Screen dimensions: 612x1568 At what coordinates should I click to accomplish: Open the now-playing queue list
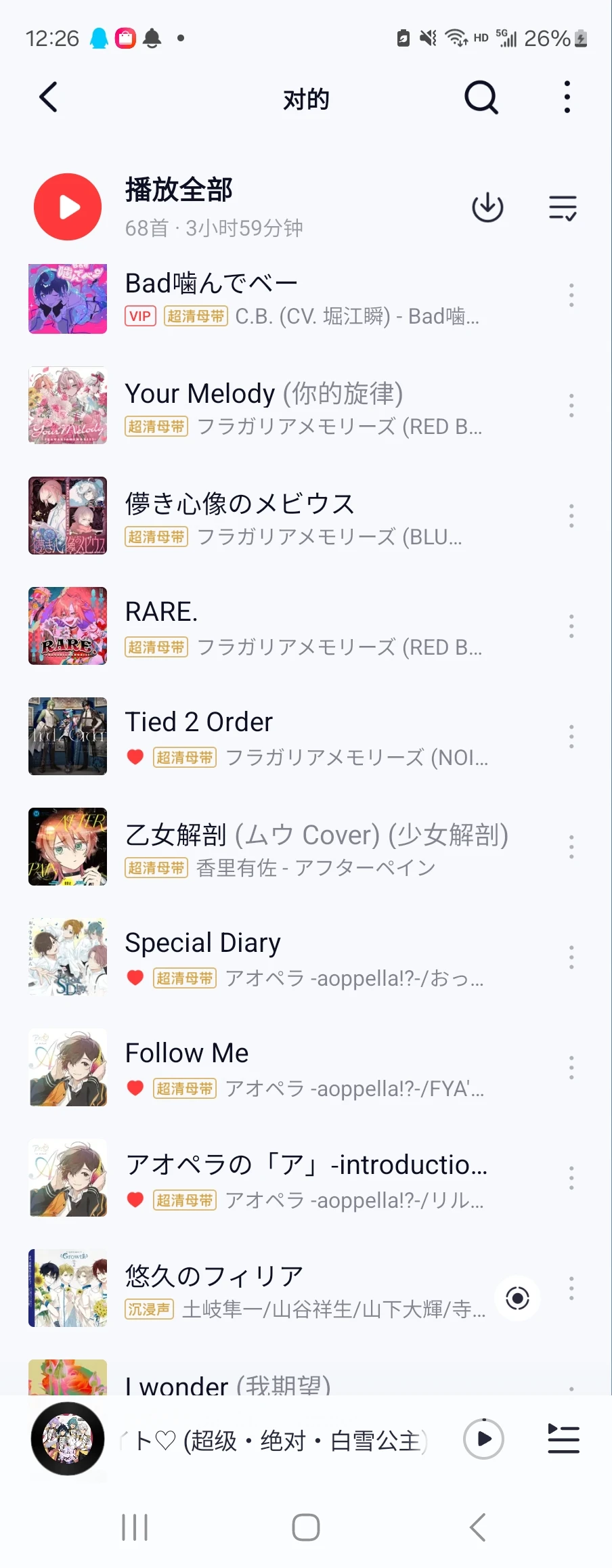click(x=563, y=1439)
